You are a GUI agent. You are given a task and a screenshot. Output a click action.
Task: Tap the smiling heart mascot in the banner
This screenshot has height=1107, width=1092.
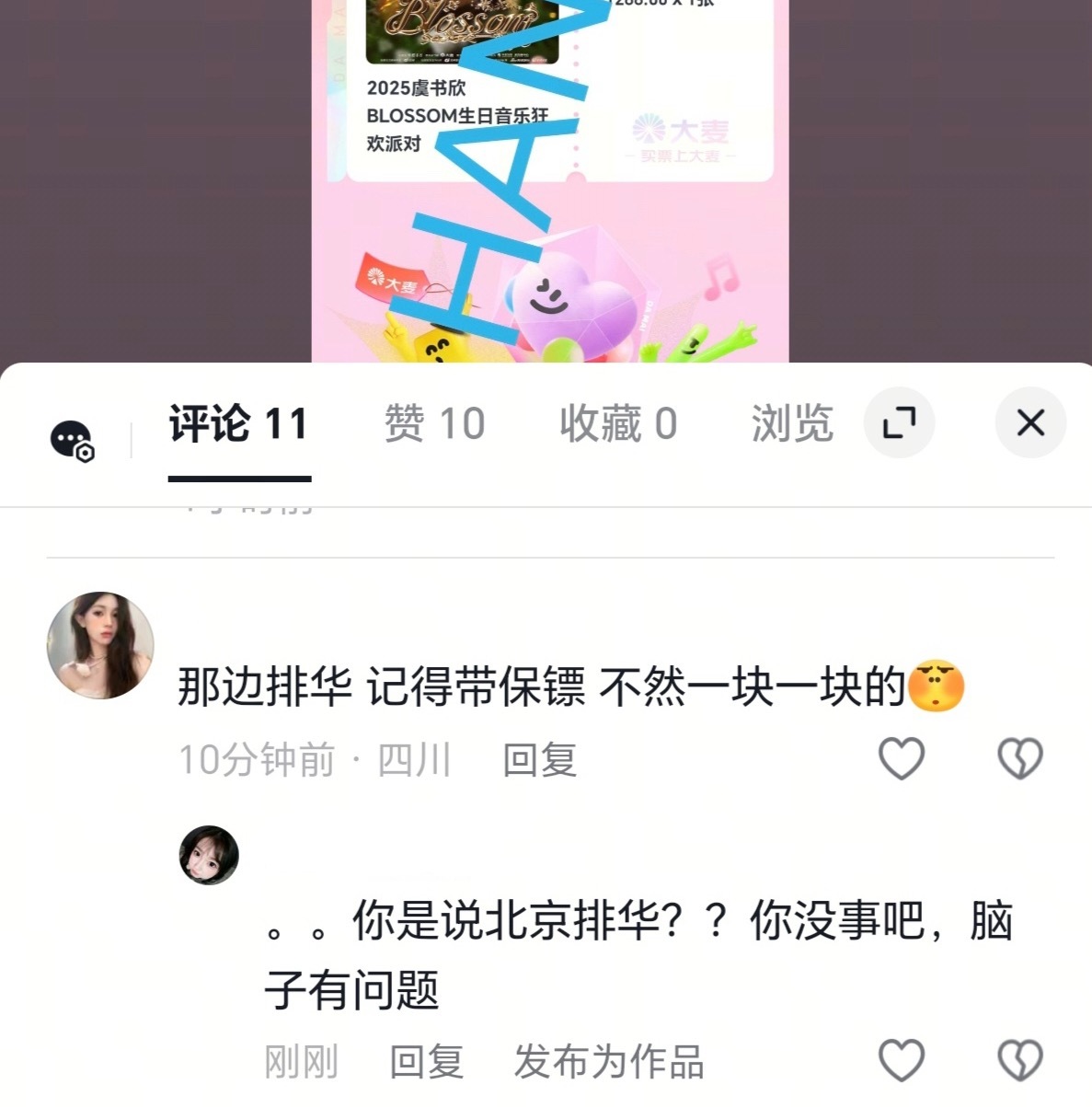pyautogui.click(x=550, y=296)
